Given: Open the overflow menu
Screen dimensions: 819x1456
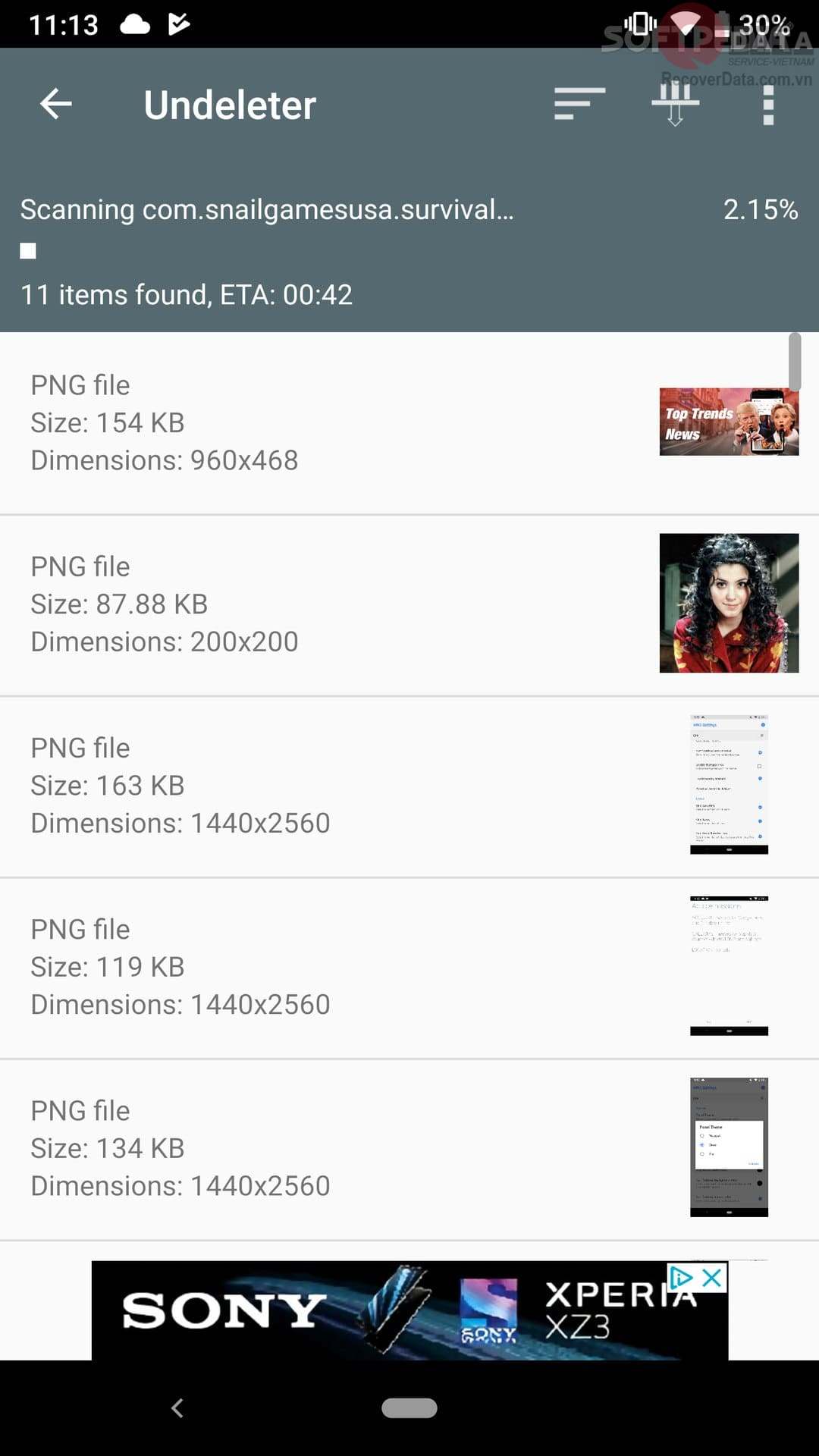Looking at the screenshot, I should click(x=767, y=104).
